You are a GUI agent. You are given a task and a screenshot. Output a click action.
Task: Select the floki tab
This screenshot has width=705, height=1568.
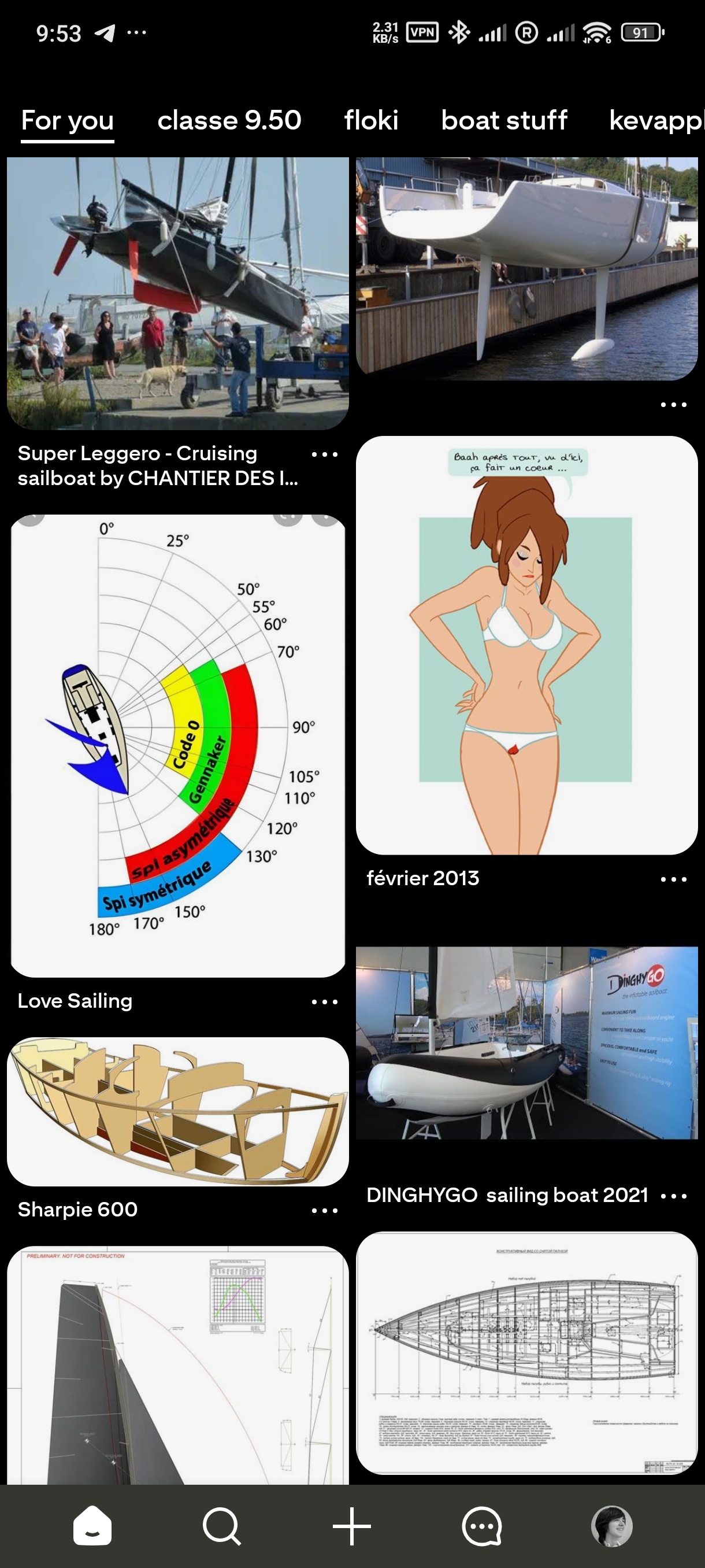click(371, 120)
